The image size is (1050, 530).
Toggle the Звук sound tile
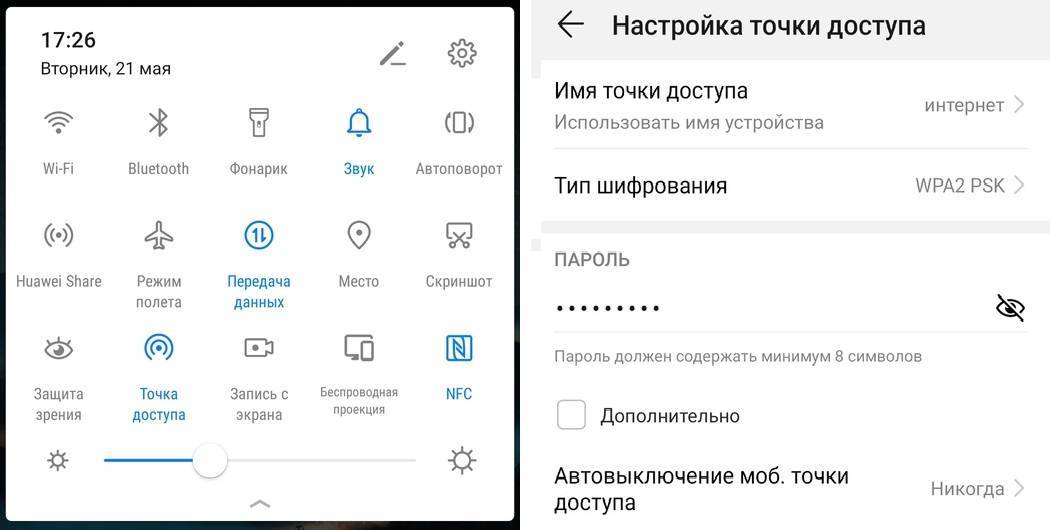pyautogui.click(x=358, y=124)
